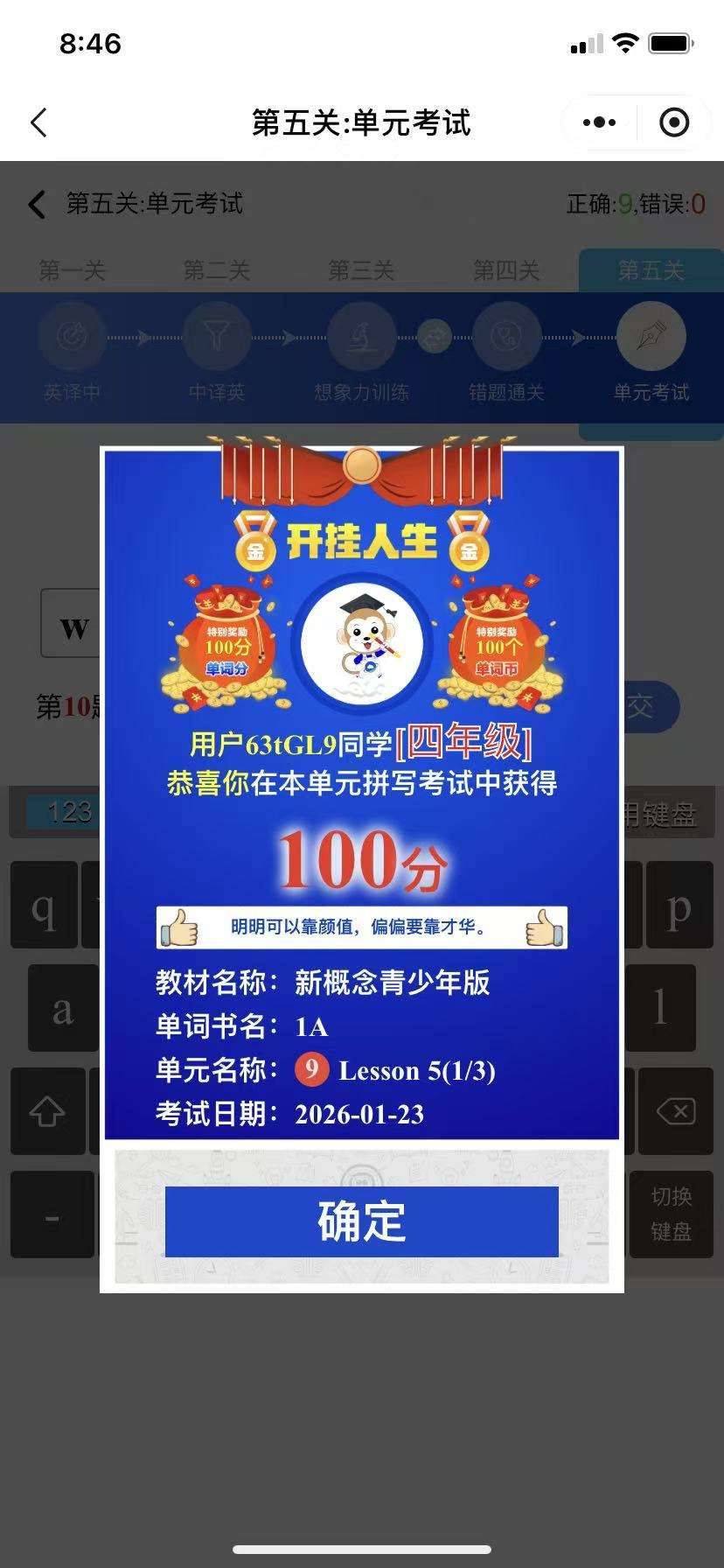Open the mini program overflow menu
This screenshot has width=724, height=1568.
pyautogui.click(x=599, y=122)
